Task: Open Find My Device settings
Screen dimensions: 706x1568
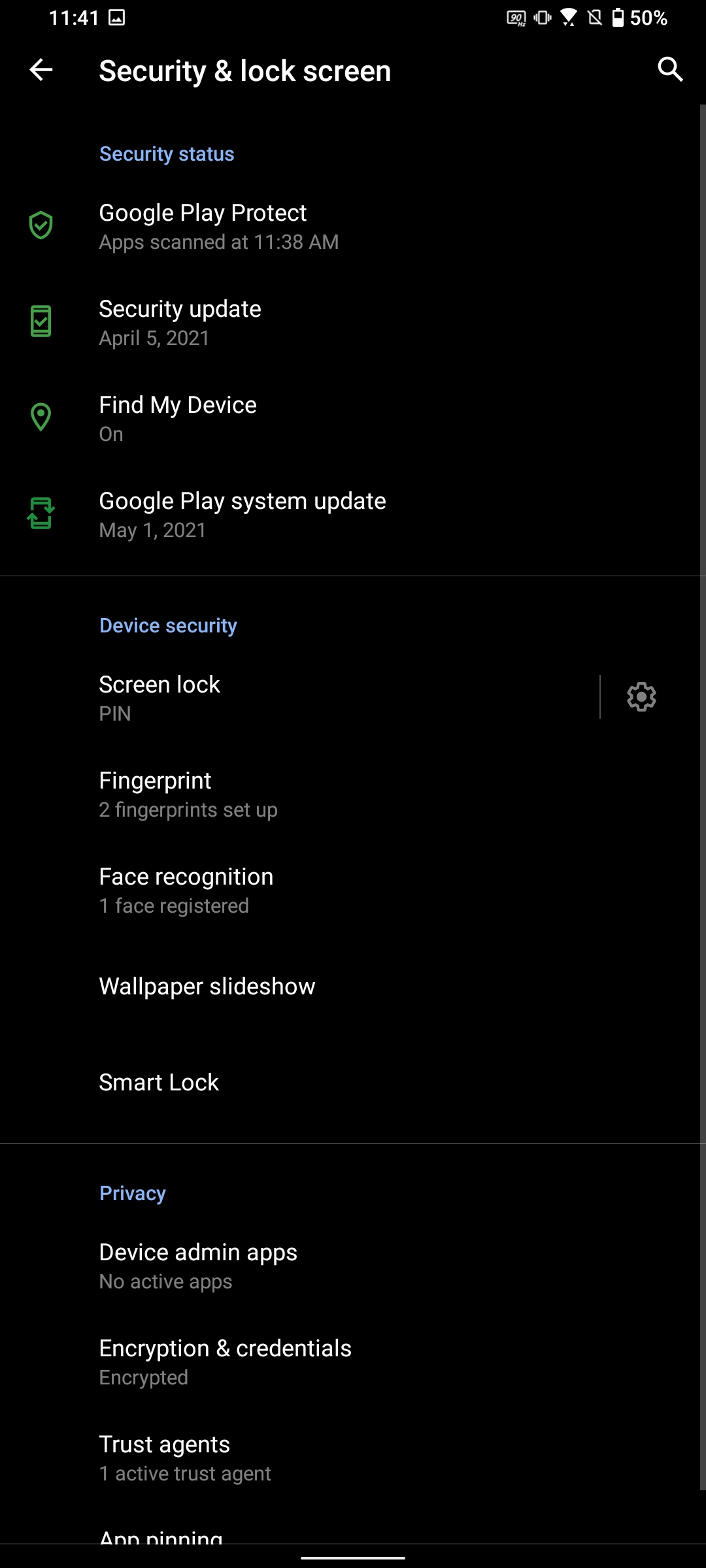Action: pyautogui.click(x=177, y=418)
